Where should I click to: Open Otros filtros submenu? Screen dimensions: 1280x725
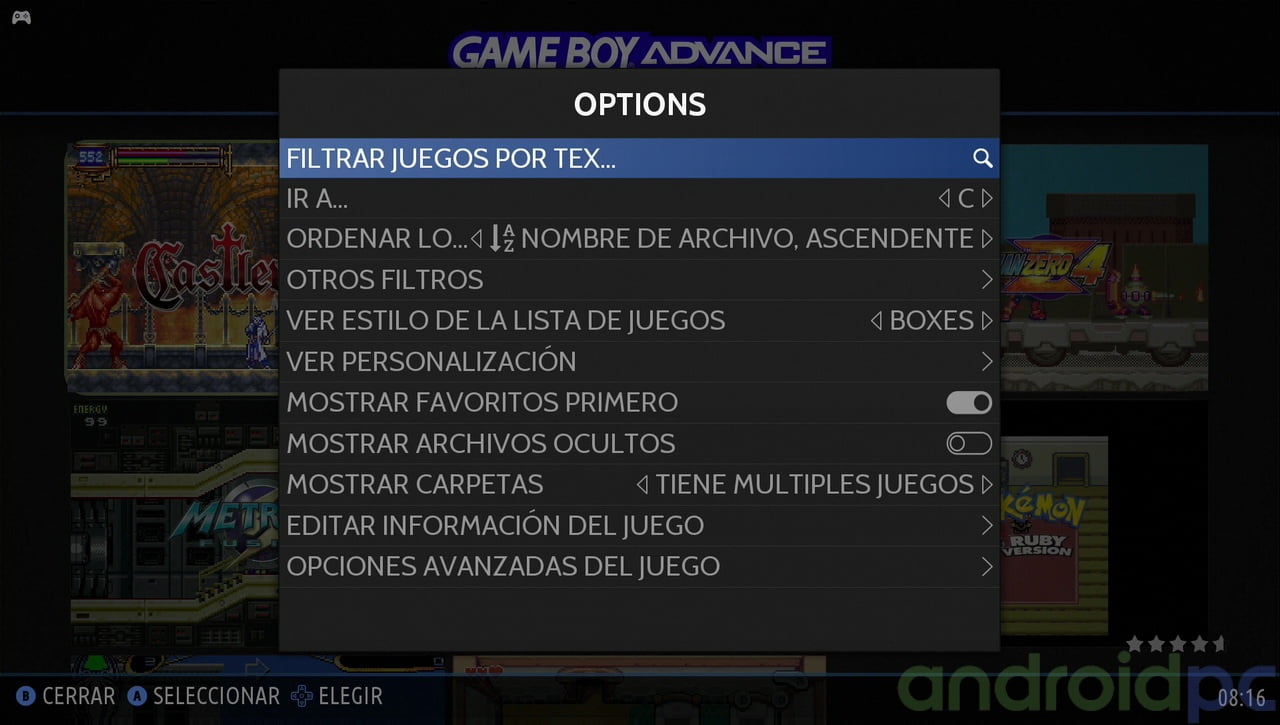(639, 280)
